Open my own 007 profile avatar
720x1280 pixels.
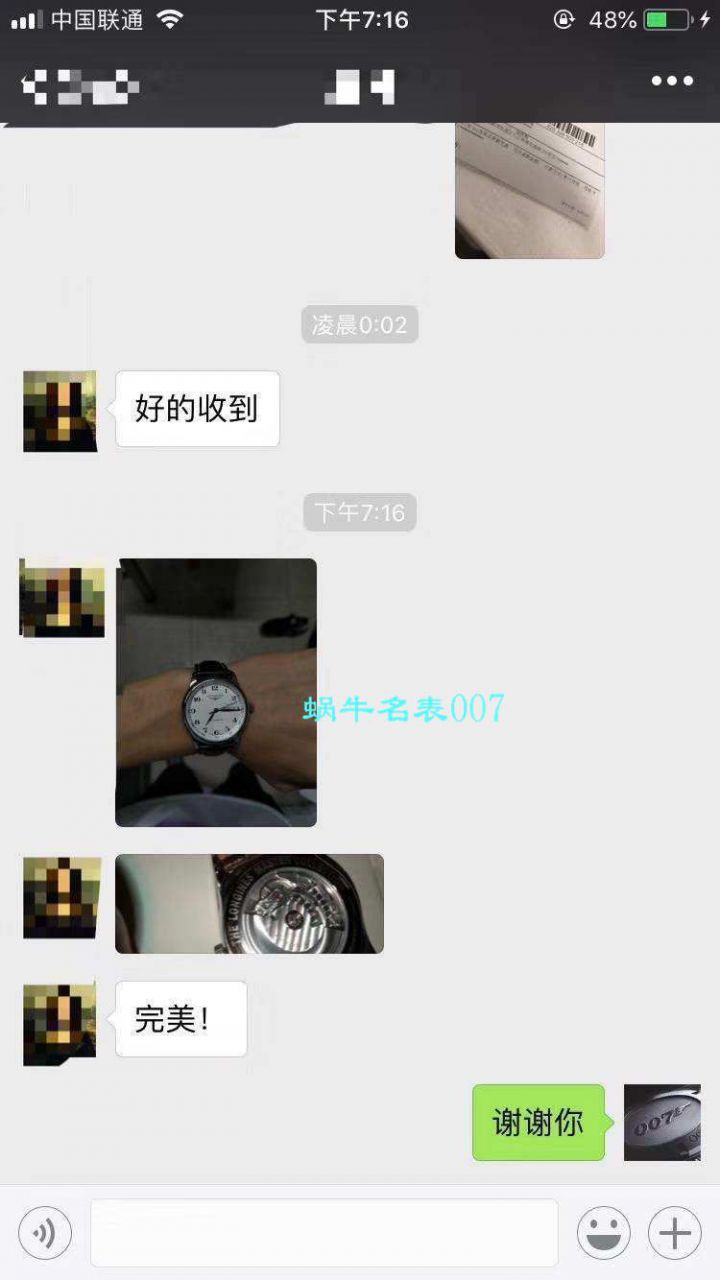[x=662, y=1122]
